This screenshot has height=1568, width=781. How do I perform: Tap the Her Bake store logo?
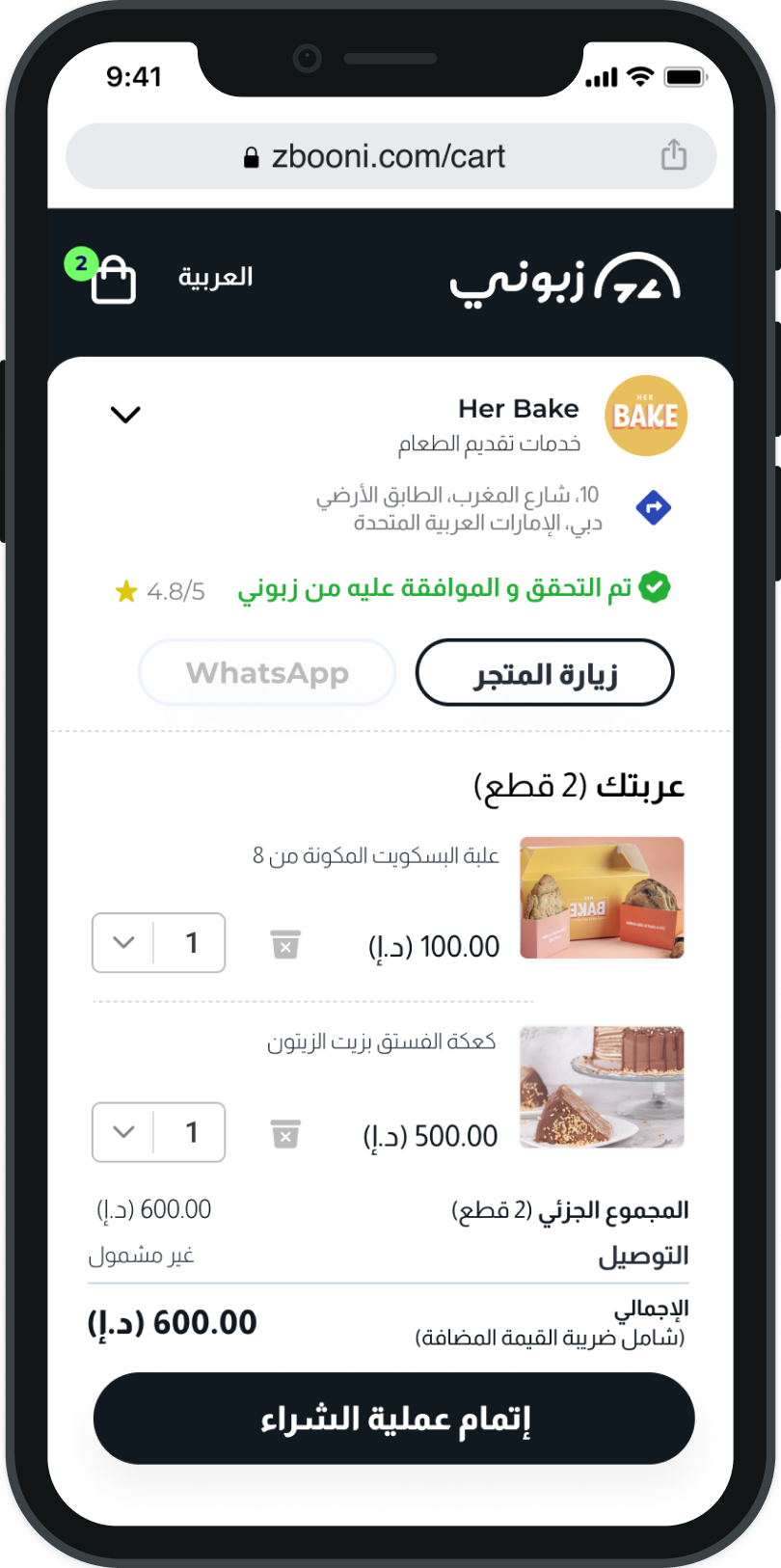pos(646,415)
